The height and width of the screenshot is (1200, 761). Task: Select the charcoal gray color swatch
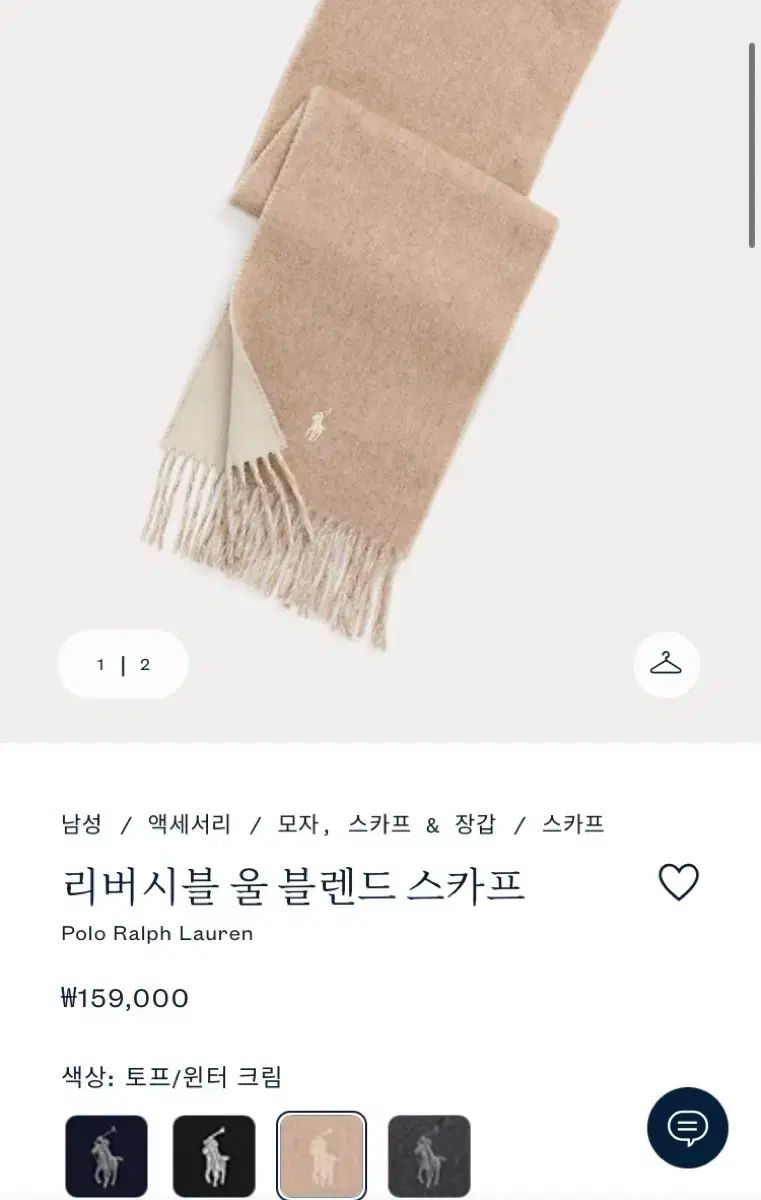coord(429,1156)
